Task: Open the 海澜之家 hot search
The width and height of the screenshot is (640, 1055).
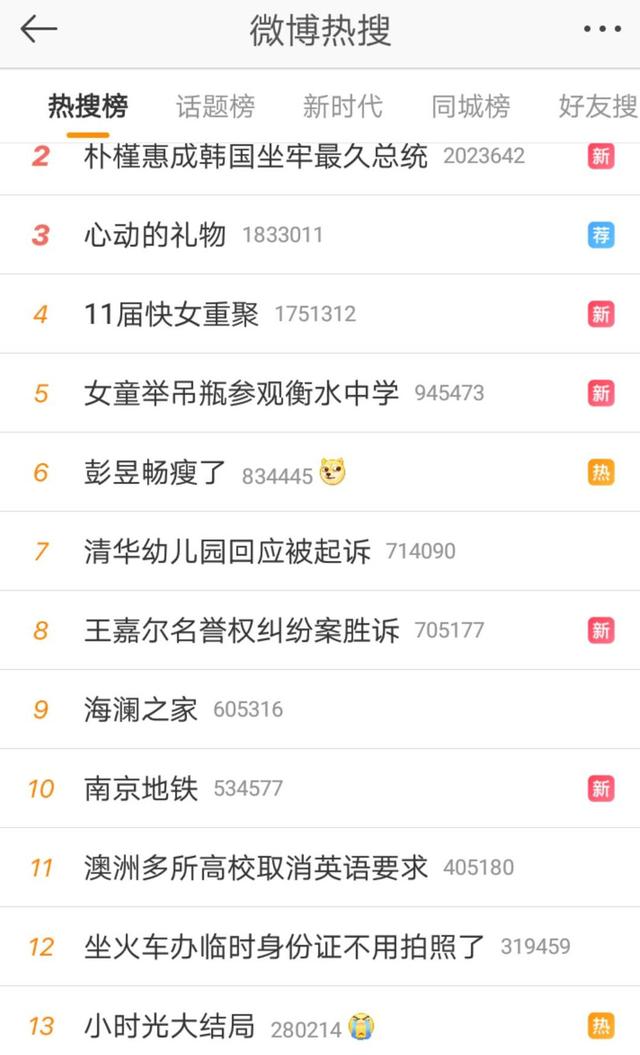Action: pos(320,709)
